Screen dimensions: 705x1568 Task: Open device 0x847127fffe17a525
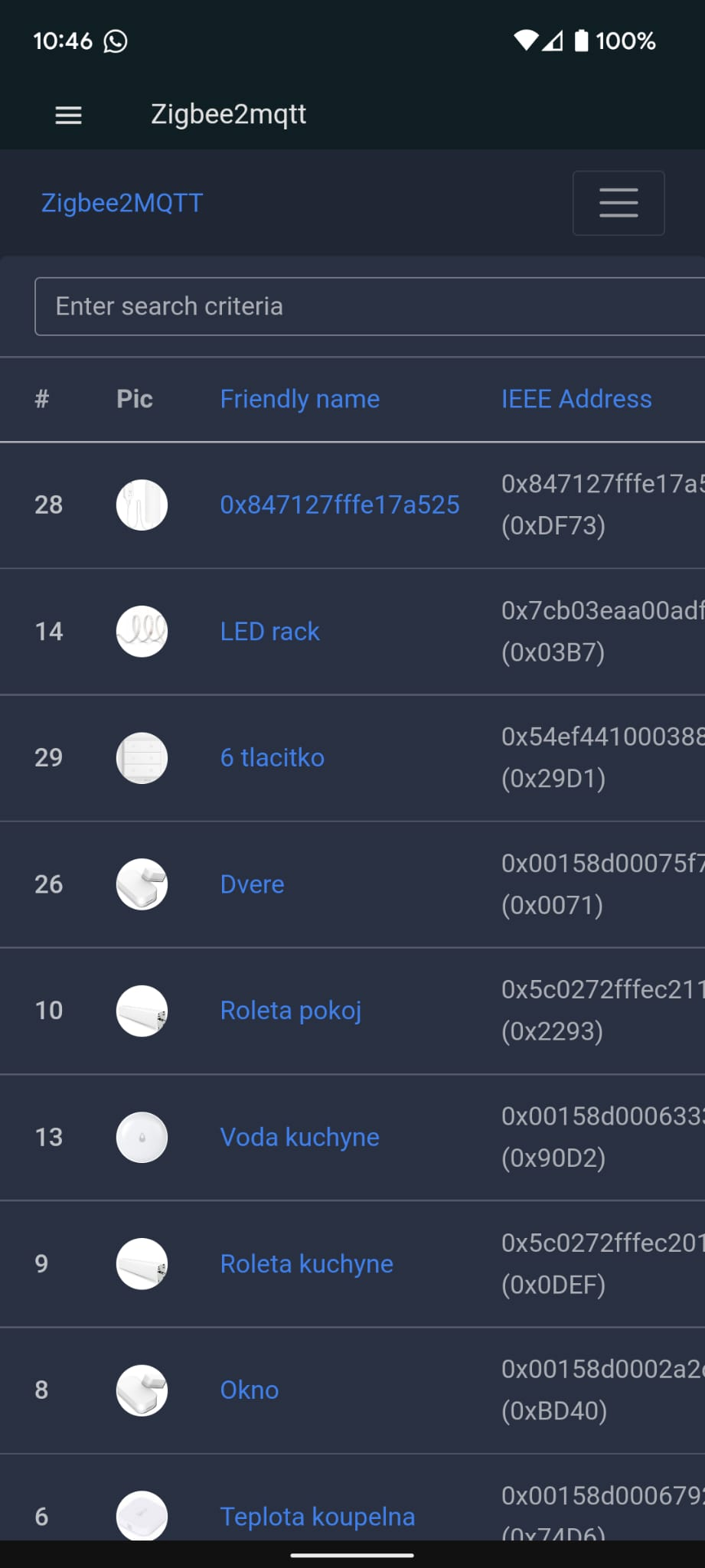click(x=339, y=505)
